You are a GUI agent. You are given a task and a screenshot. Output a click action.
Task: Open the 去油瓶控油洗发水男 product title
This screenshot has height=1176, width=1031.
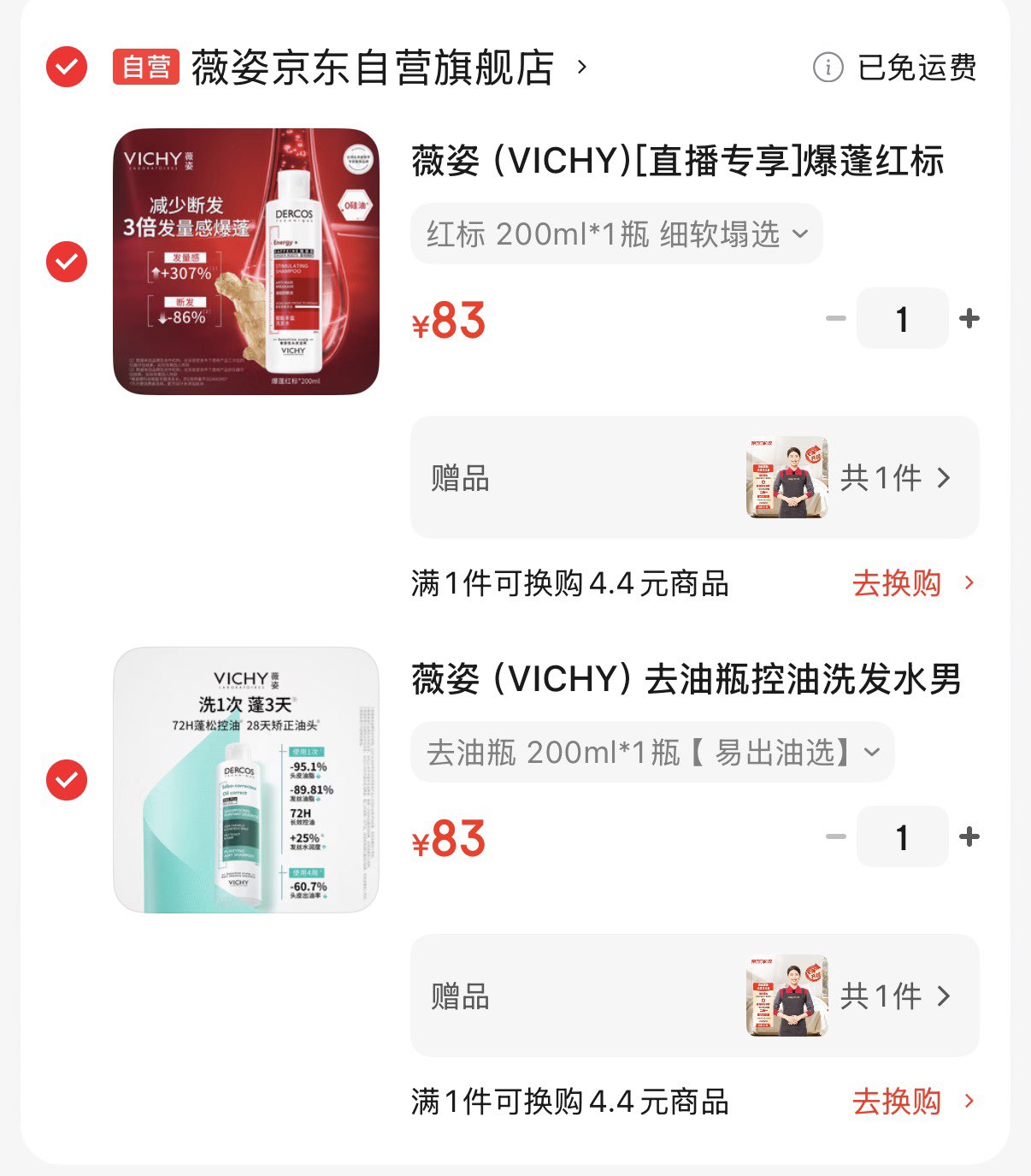(x=686, y=679)
